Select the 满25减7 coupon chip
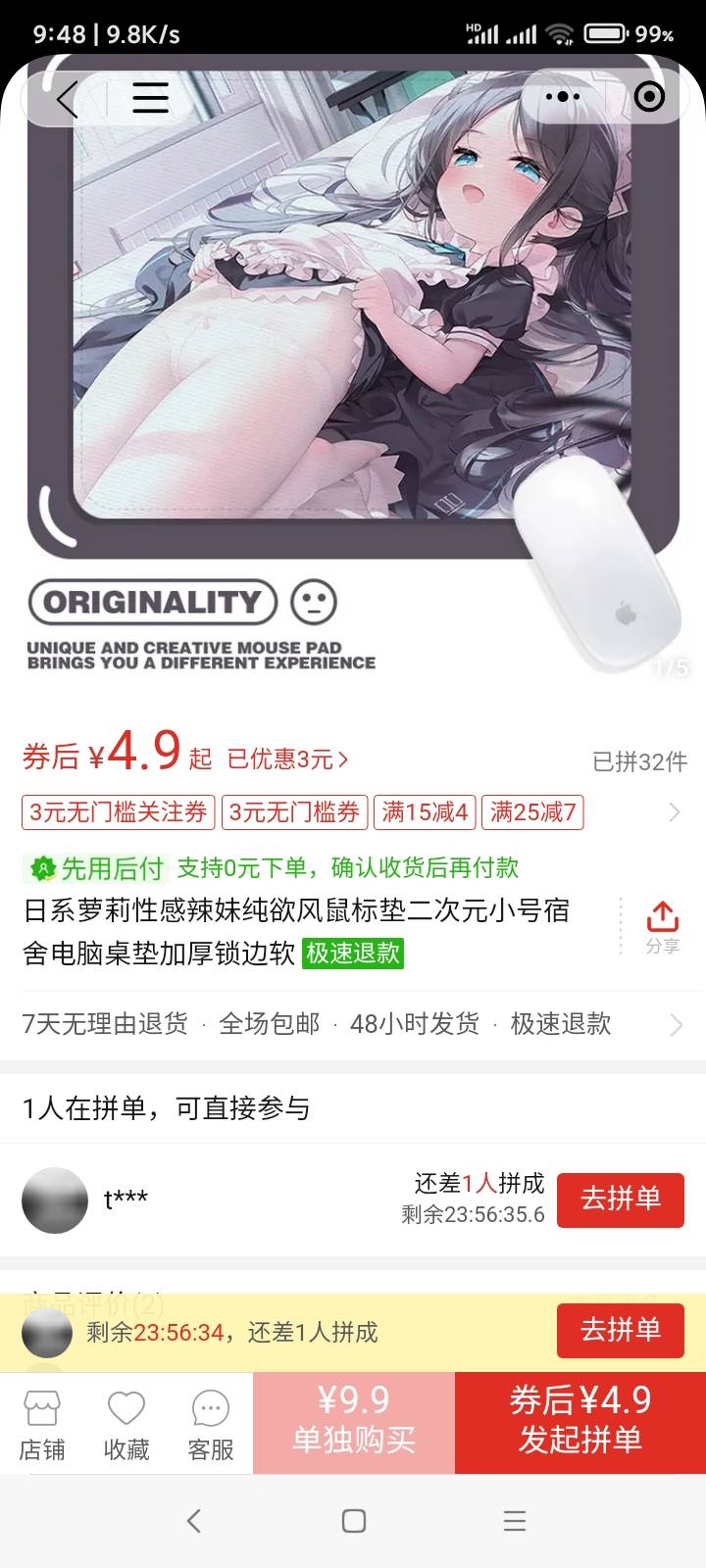 [532, 812]
